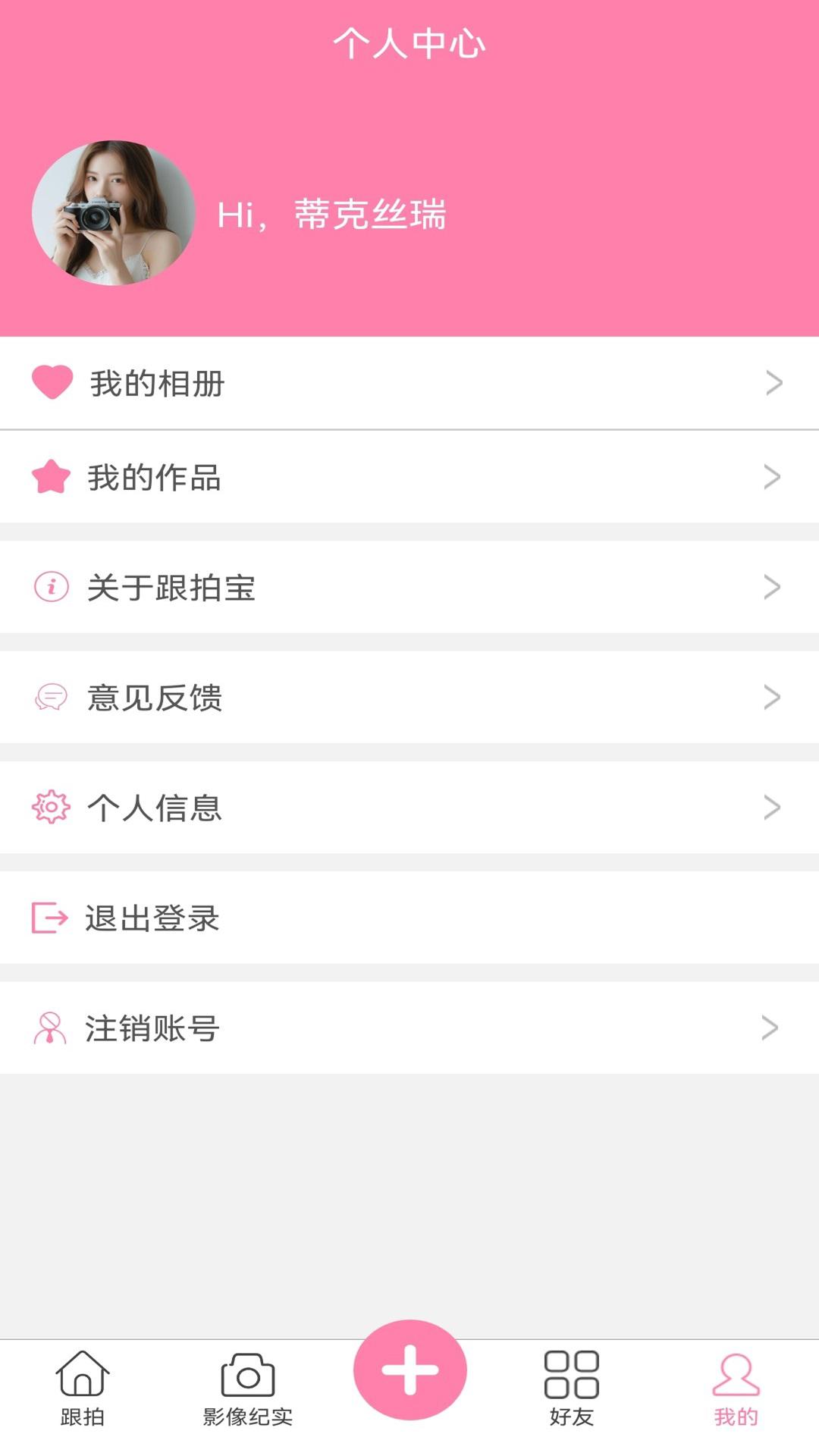Open 我的作品 via its right arrow

[773, 477]
